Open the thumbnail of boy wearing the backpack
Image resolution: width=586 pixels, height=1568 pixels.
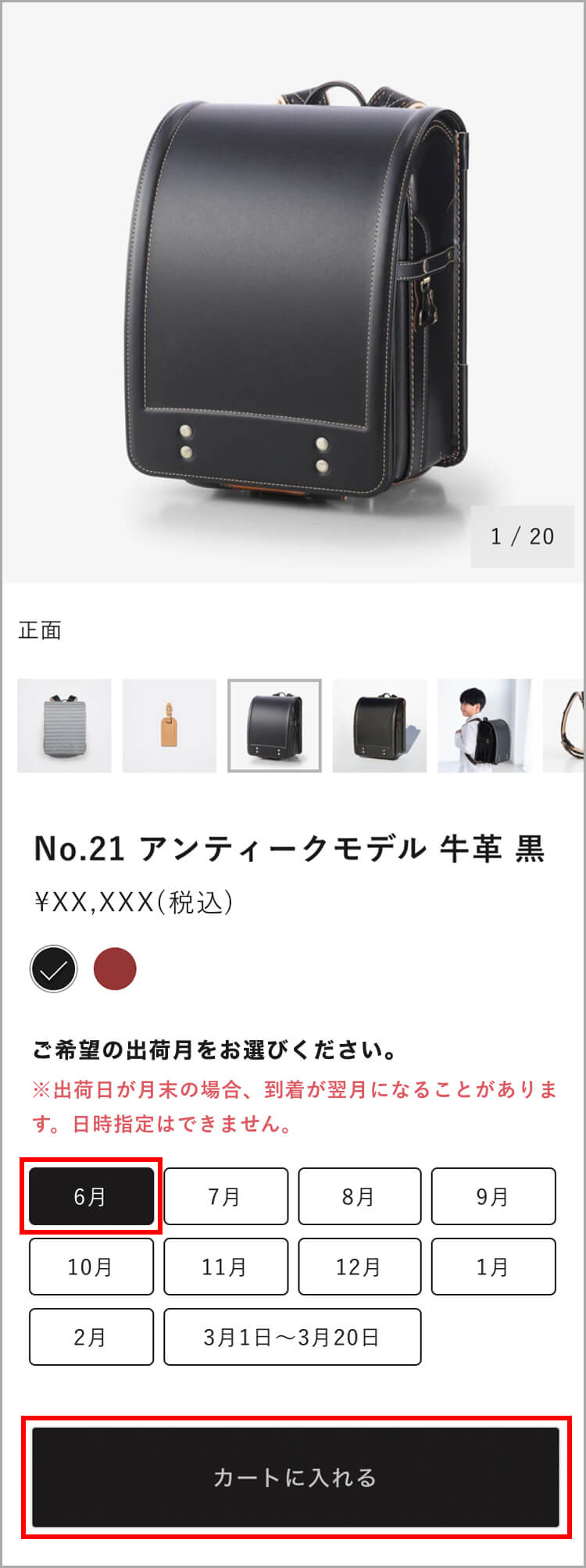click(484, 725)
